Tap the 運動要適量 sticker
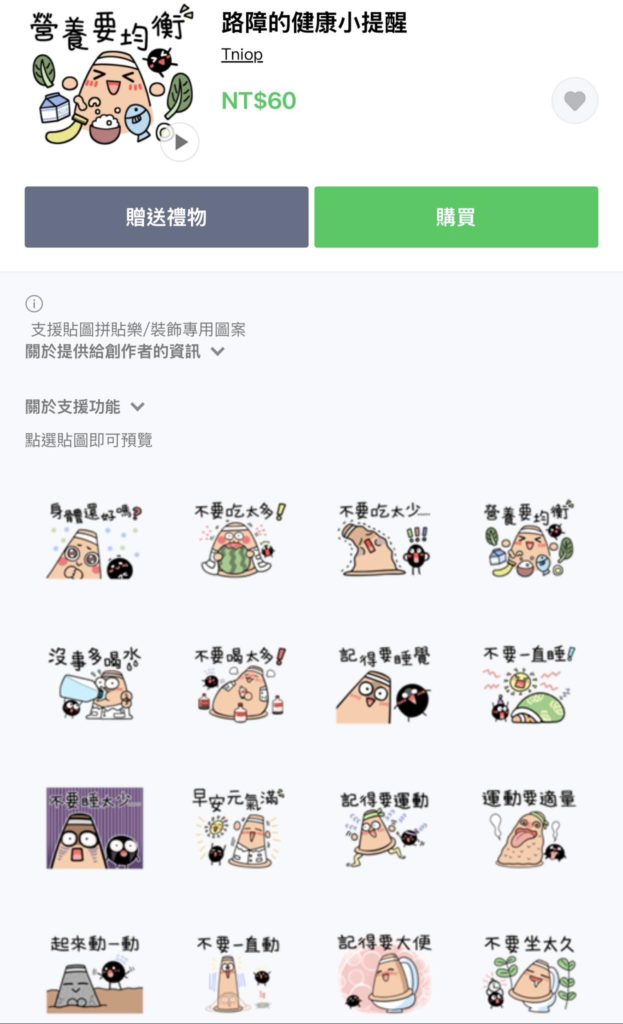The height and width of the screenshot is (1024, 623). coord(529,828)
